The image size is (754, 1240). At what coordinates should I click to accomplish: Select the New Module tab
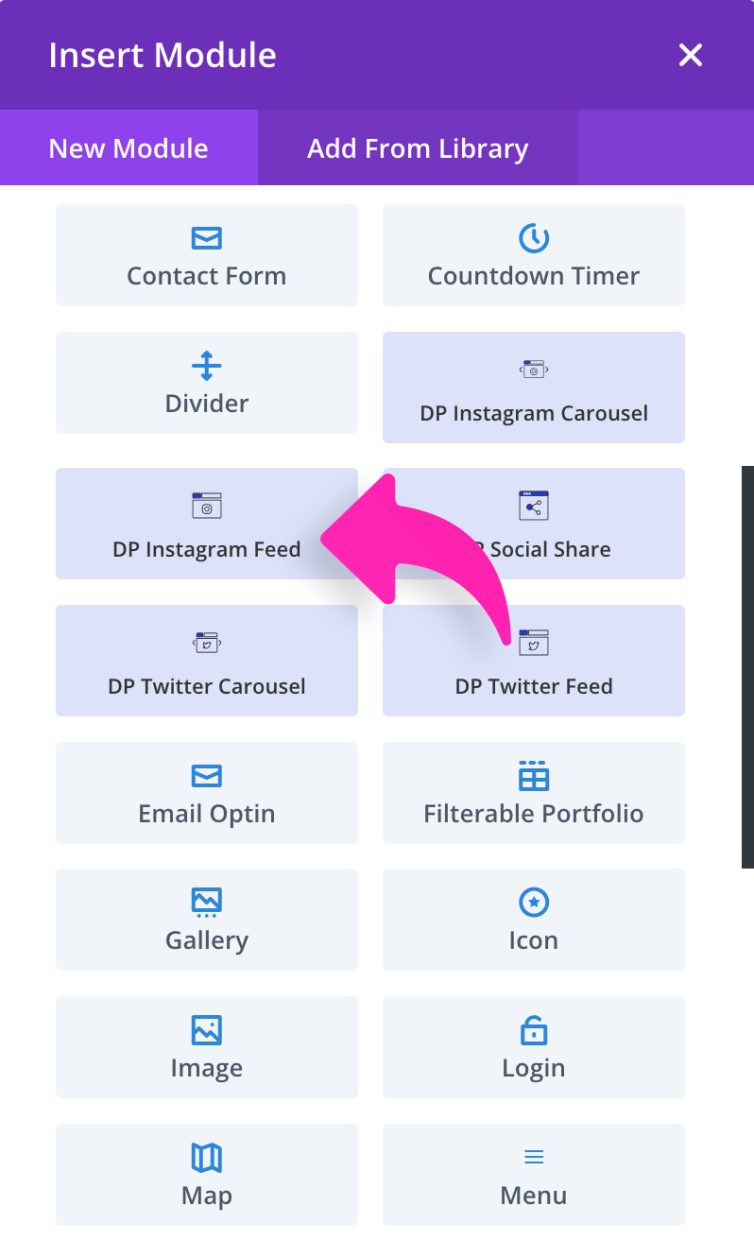(x=128, y=149)
